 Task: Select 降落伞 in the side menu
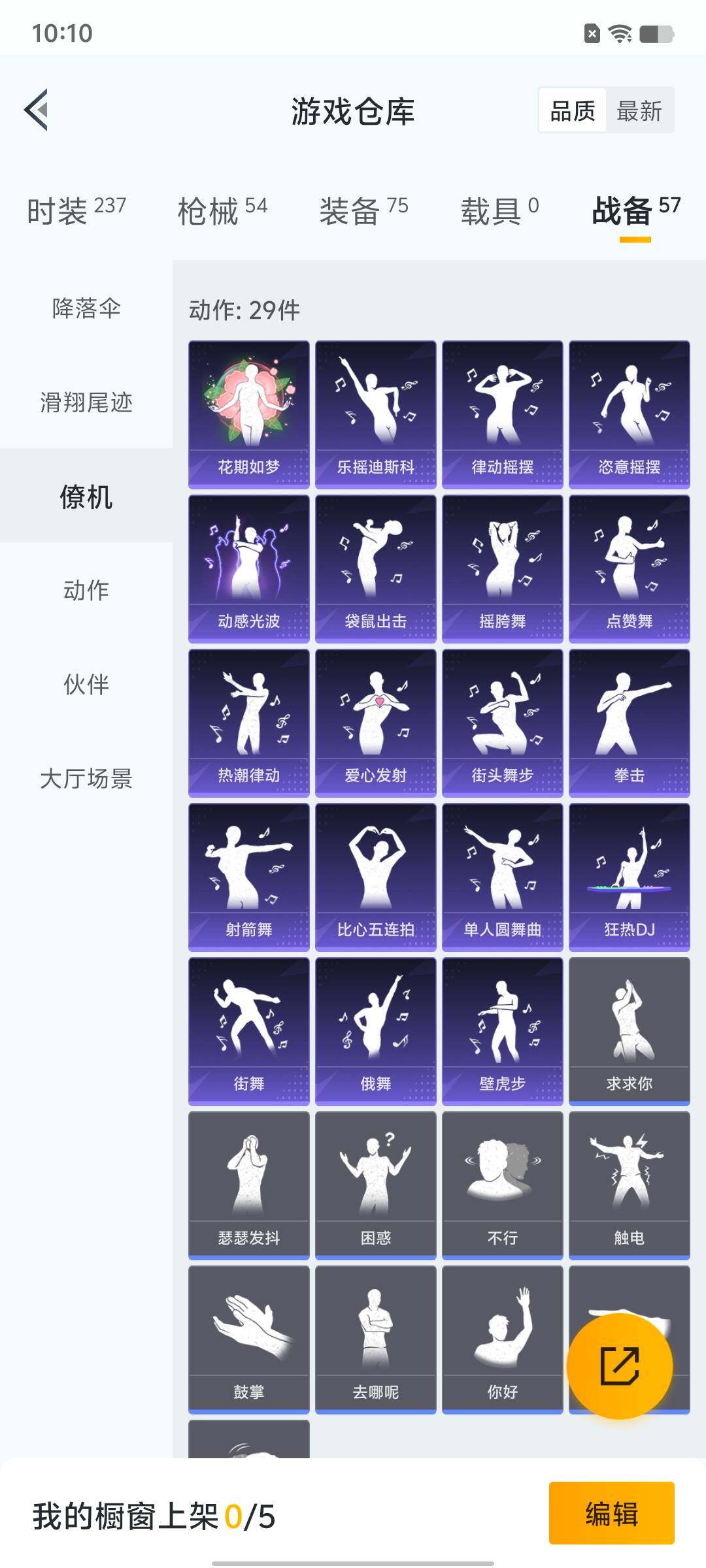(x=86, y=308)
